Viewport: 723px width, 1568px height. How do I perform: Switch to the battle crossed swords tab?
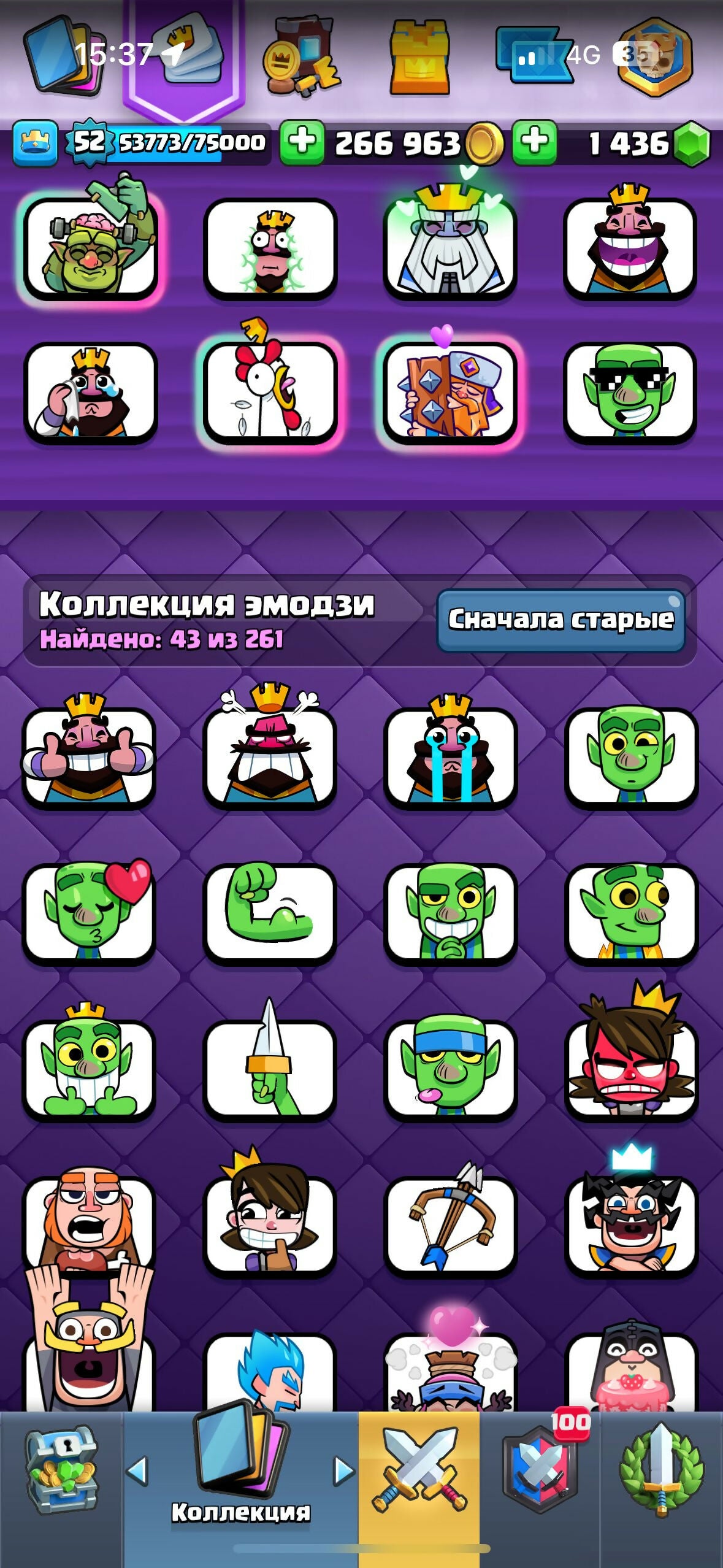click(419, 1472)
